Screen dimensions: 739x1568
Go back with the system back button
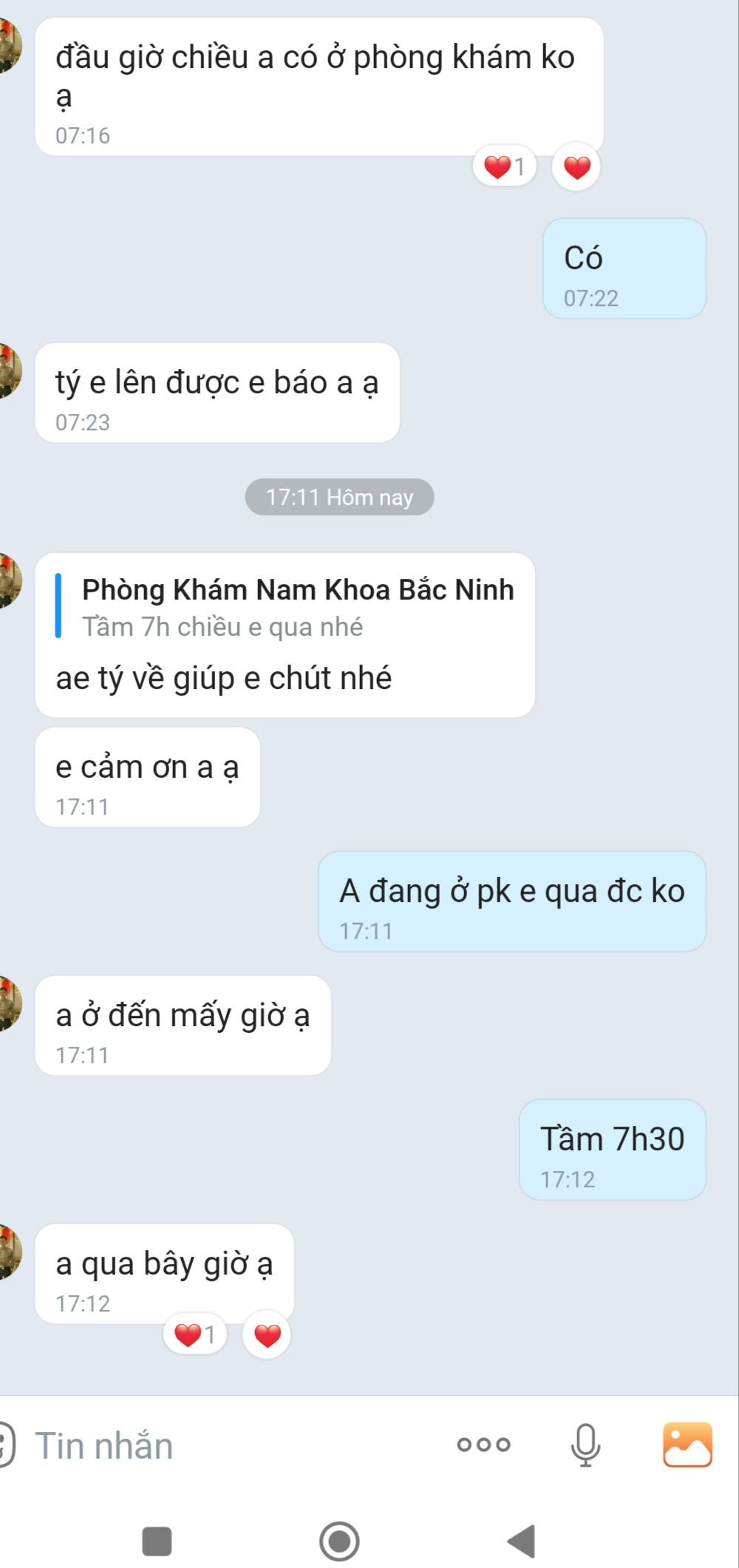pyautogui.click(x=522, y=1541)
